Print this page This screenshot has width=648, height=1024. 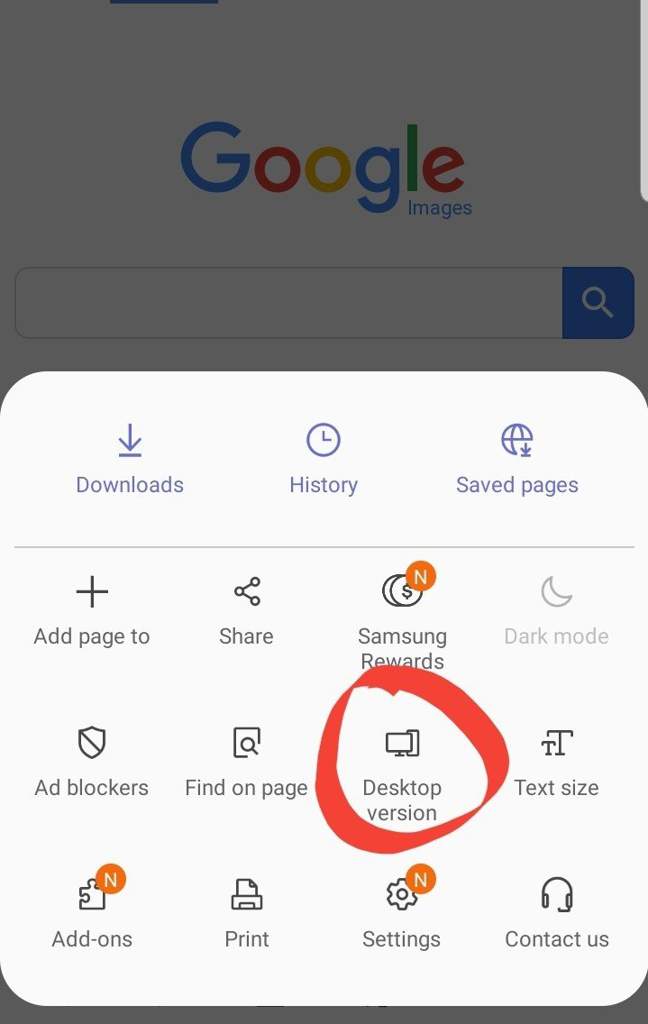(246, 915)
